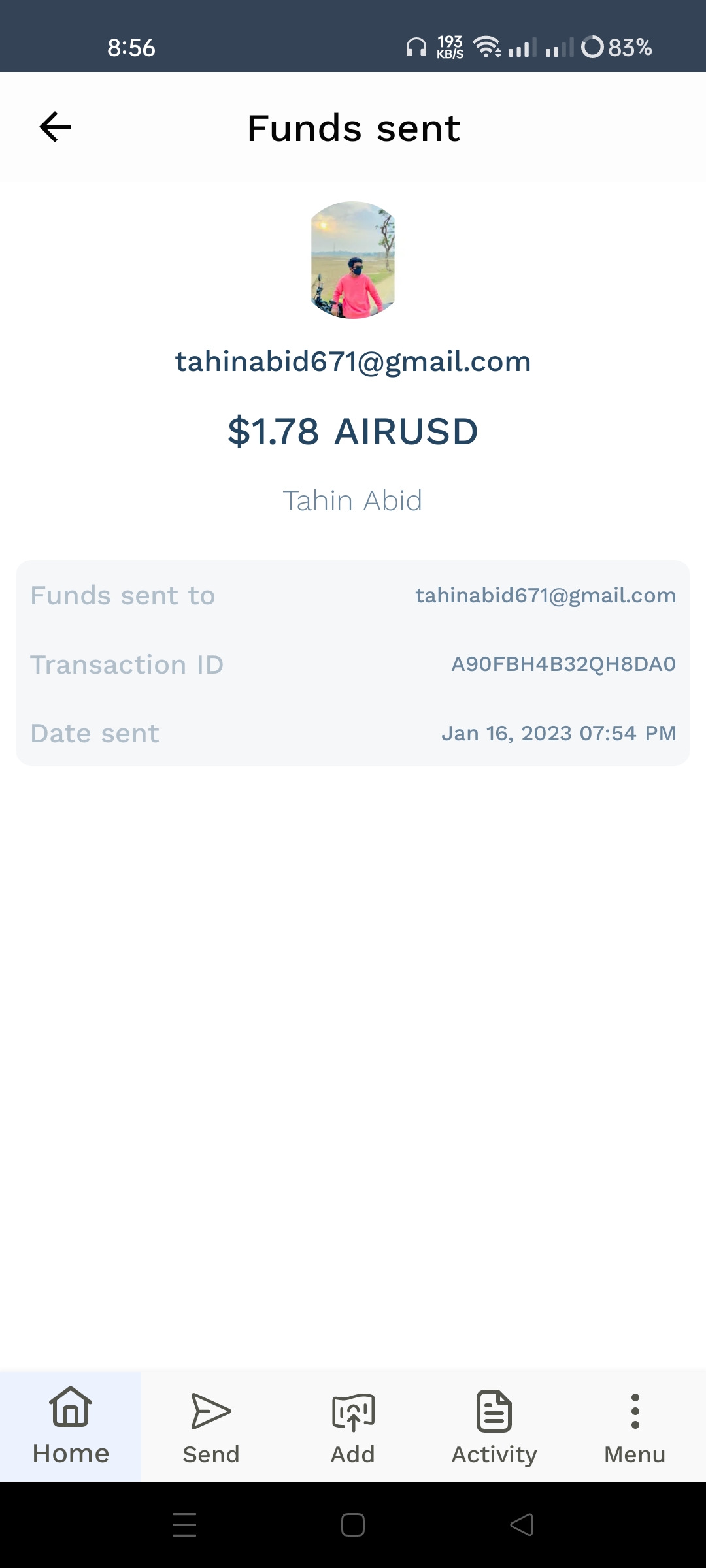This screenshot has width=706, height=1568.
Task: Open the Send tab
Action: pyautogui.click(x=211, y=1426)
